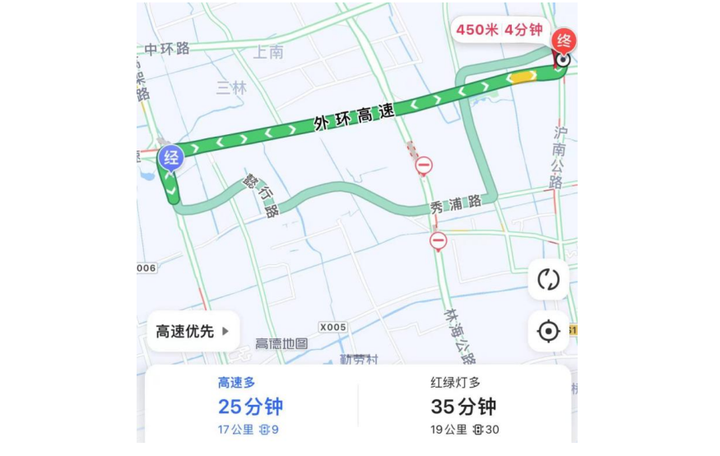Recenter map to current location
The width and height of the screenshot is (720, 456).
548,331
